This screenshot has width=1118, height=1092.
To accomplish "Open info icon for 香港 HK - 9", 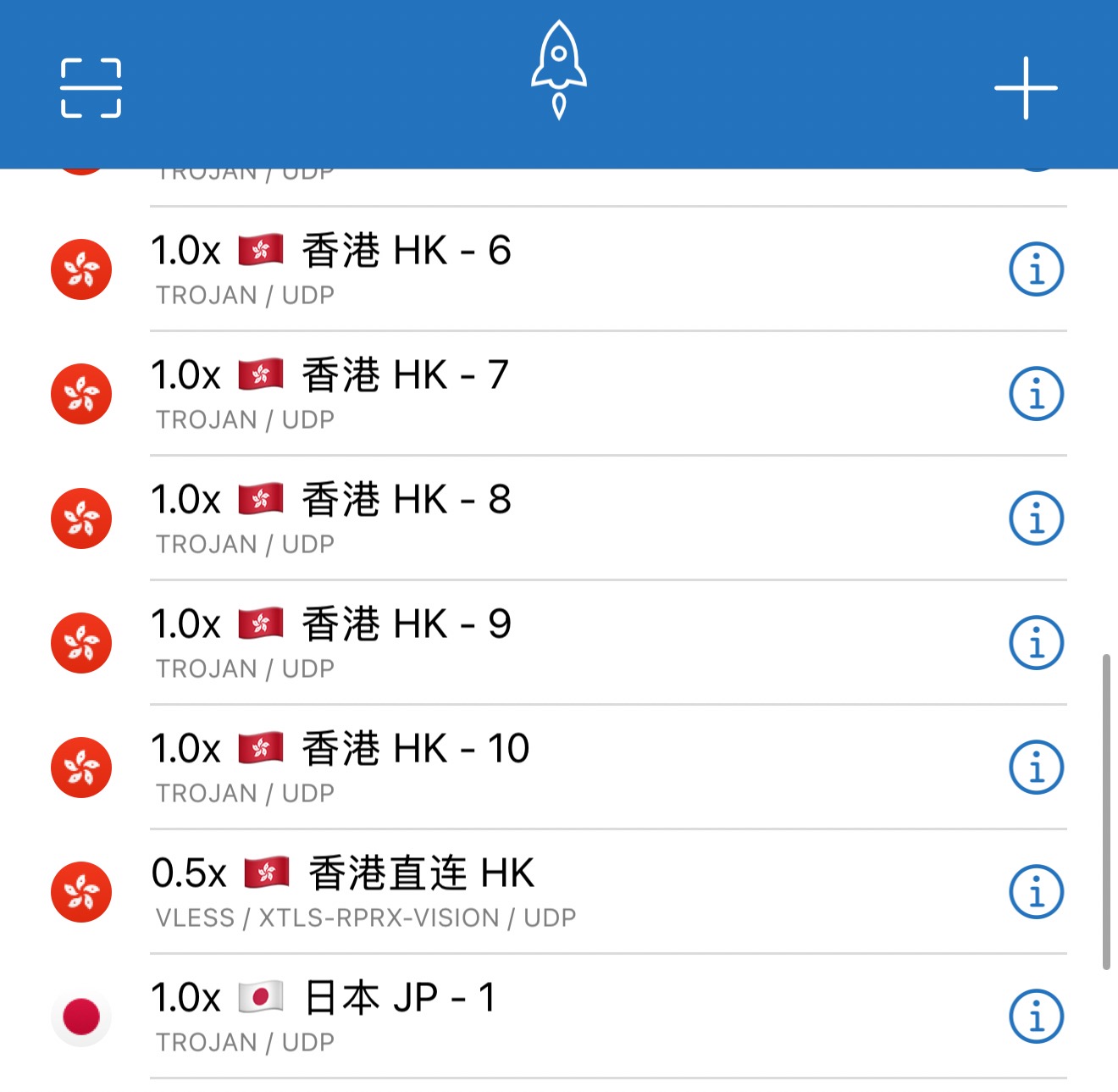I will (1037, 643).
